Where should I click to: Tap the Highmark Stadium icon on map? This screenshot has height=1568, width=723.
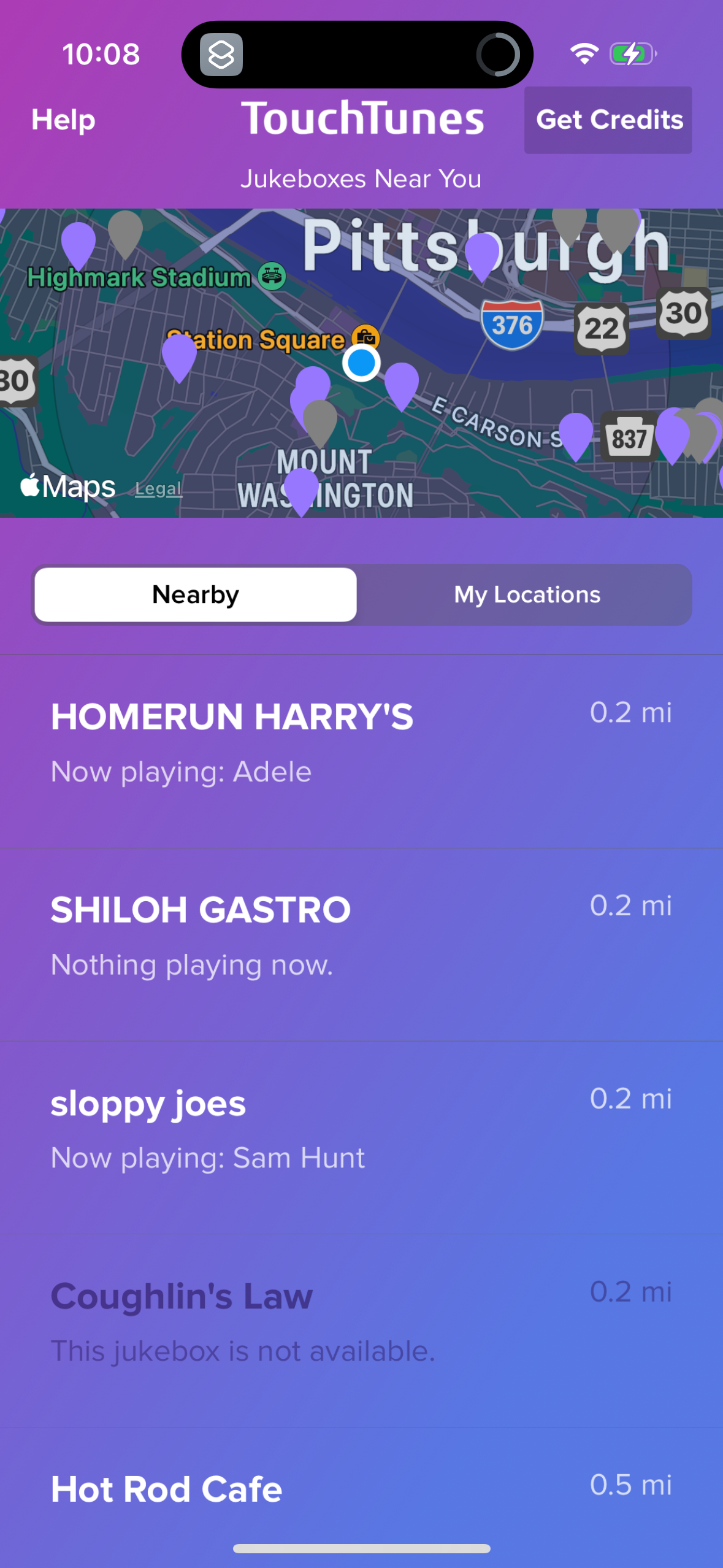tap(272, 276)
